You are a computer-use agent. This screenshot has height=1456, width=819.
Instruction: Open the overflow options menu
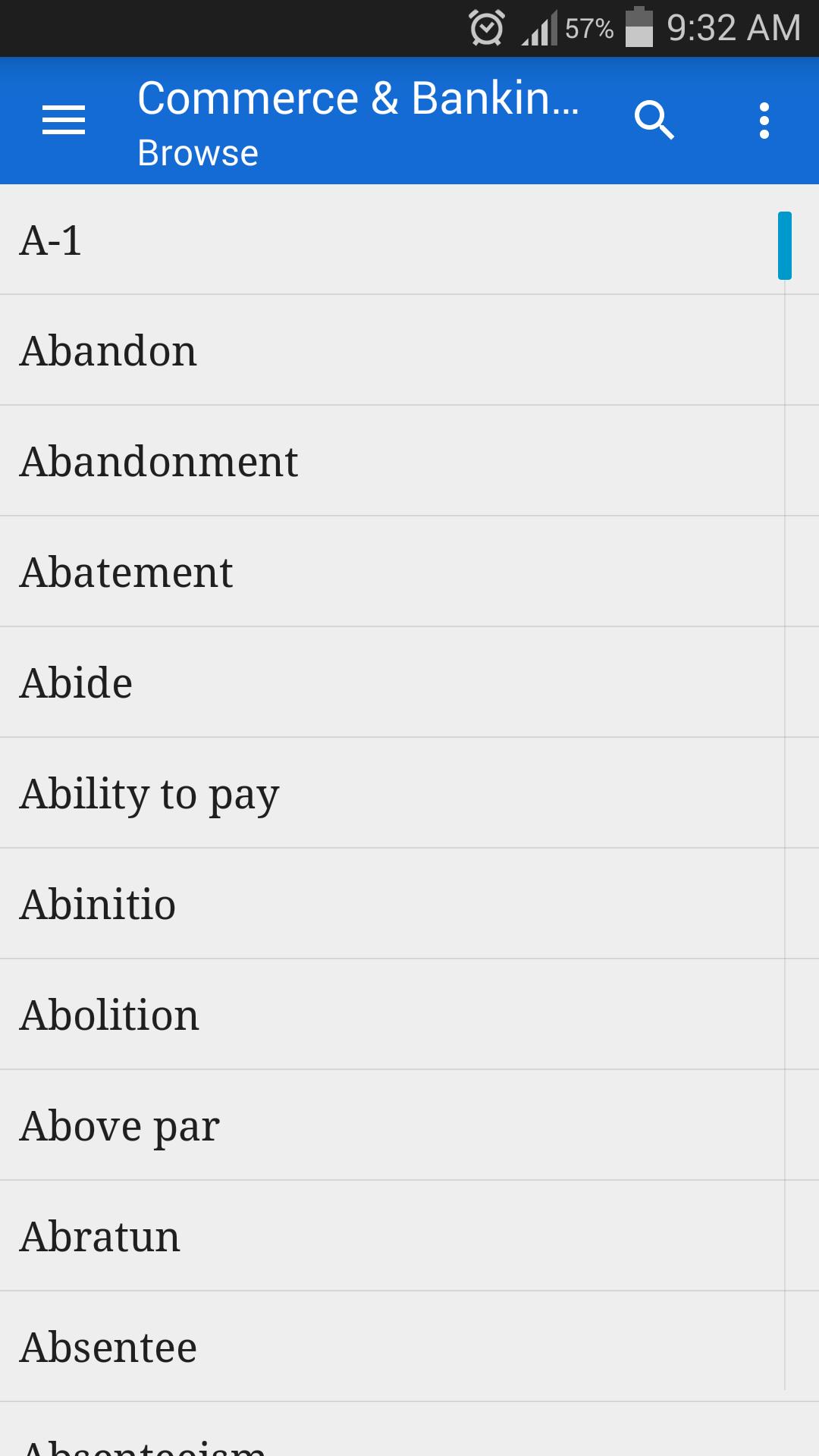tap(764, 121)
